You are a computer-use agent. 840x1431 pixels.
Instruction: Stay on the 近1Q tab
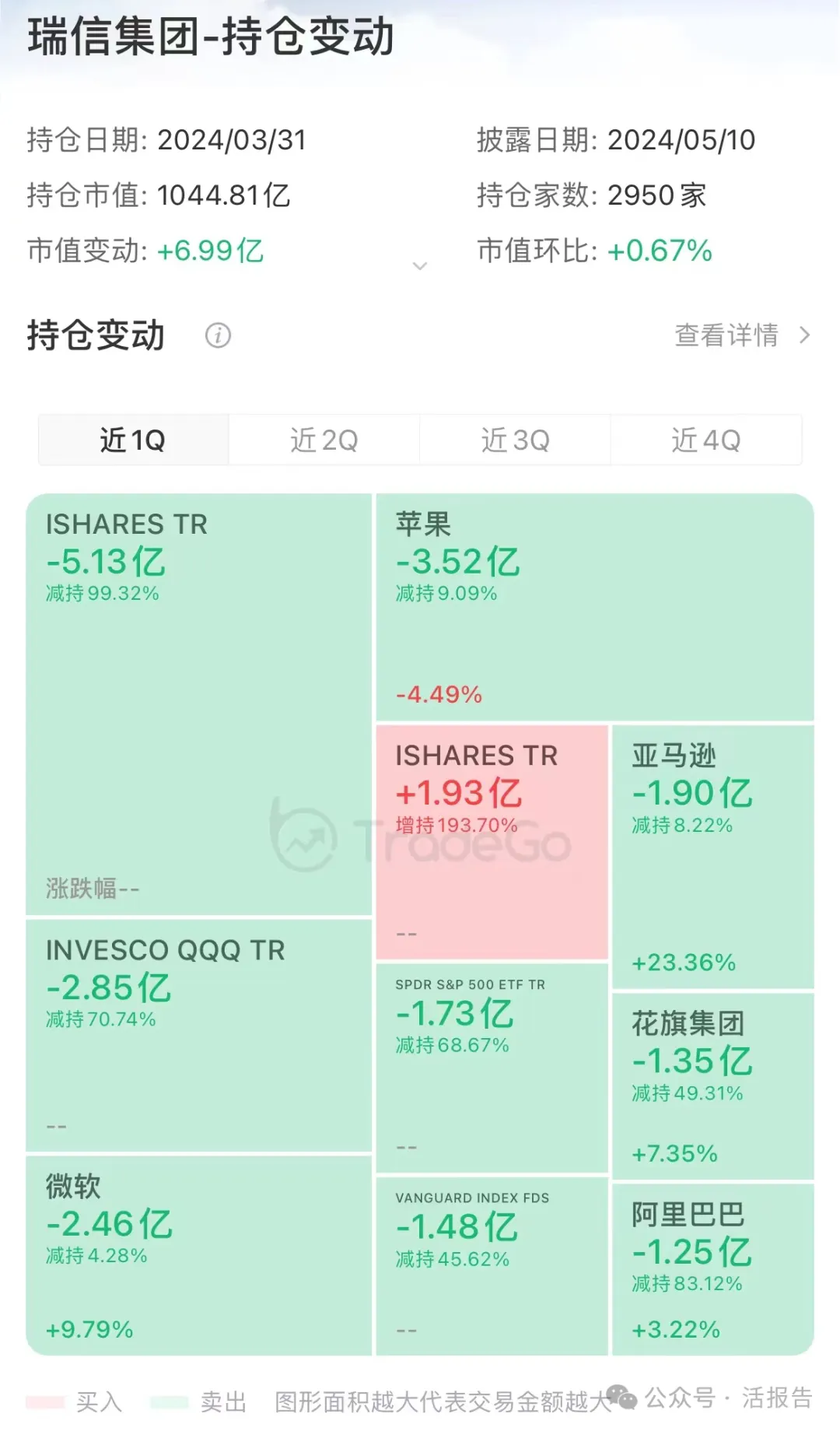[x=132, y=440]
